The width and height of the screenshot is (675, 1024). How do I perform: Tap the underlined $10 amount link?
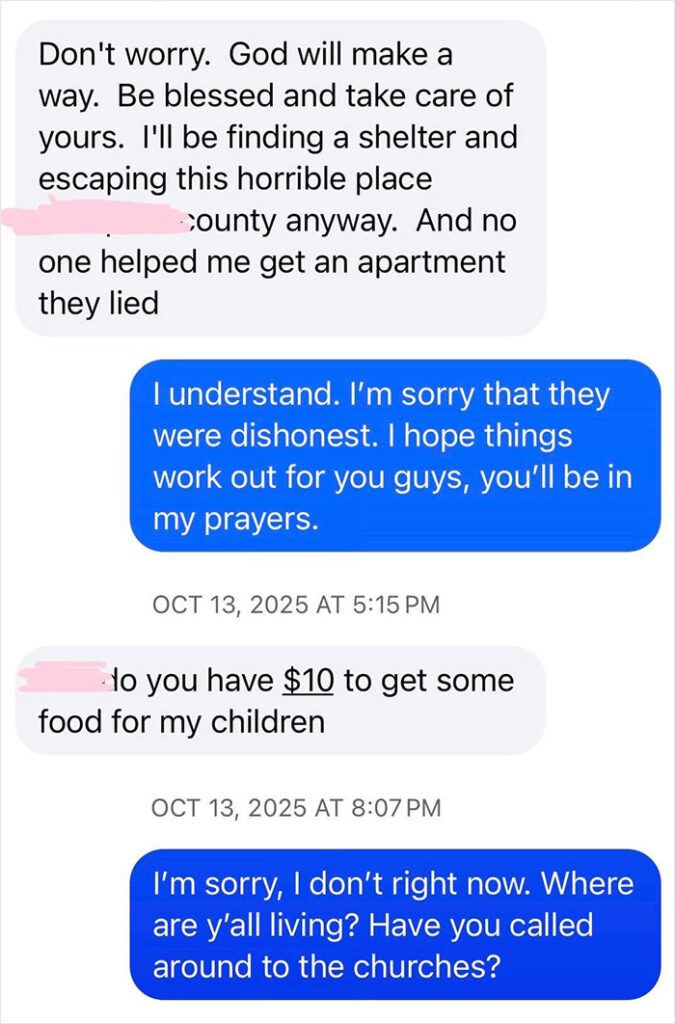pos(309,681)
